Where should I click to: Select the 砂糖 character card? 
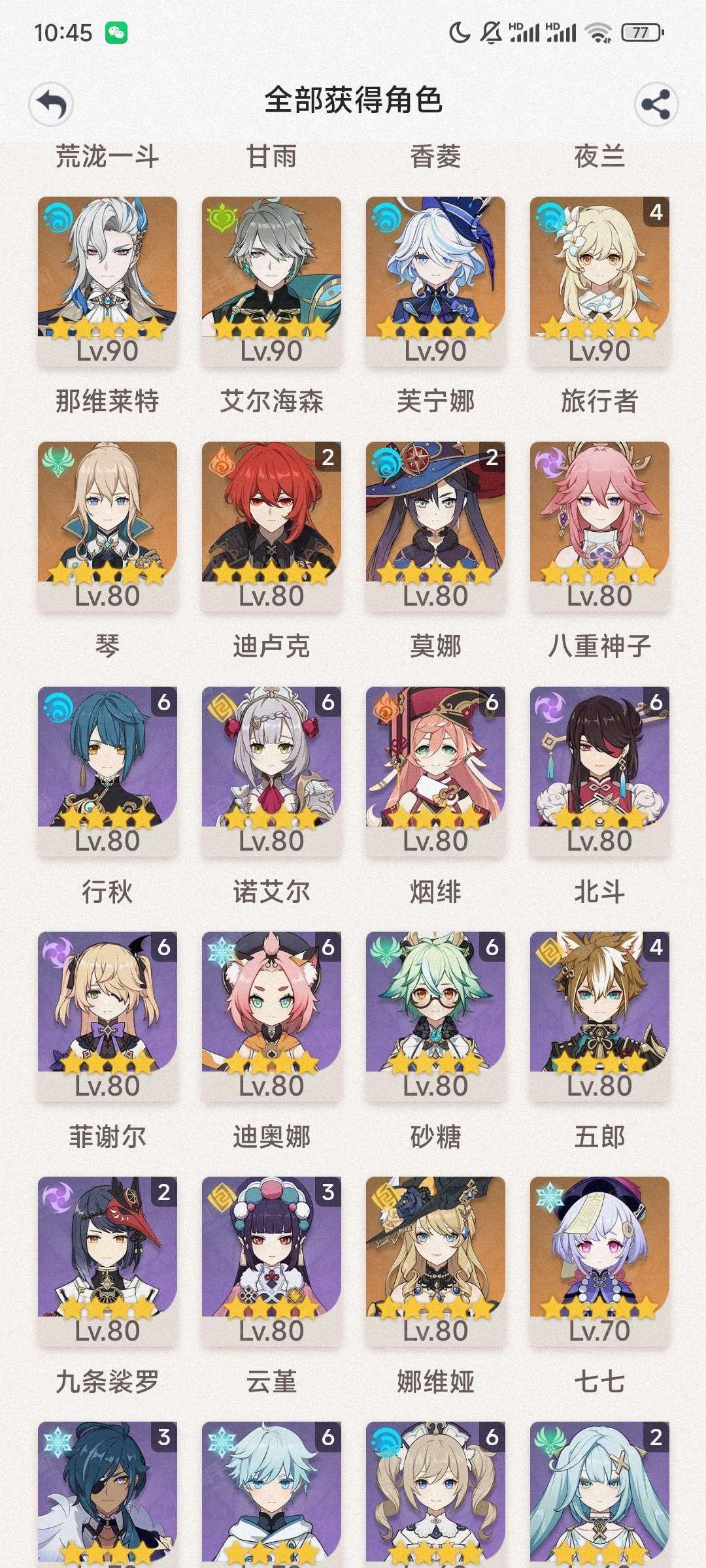[x=435, y=1017]
